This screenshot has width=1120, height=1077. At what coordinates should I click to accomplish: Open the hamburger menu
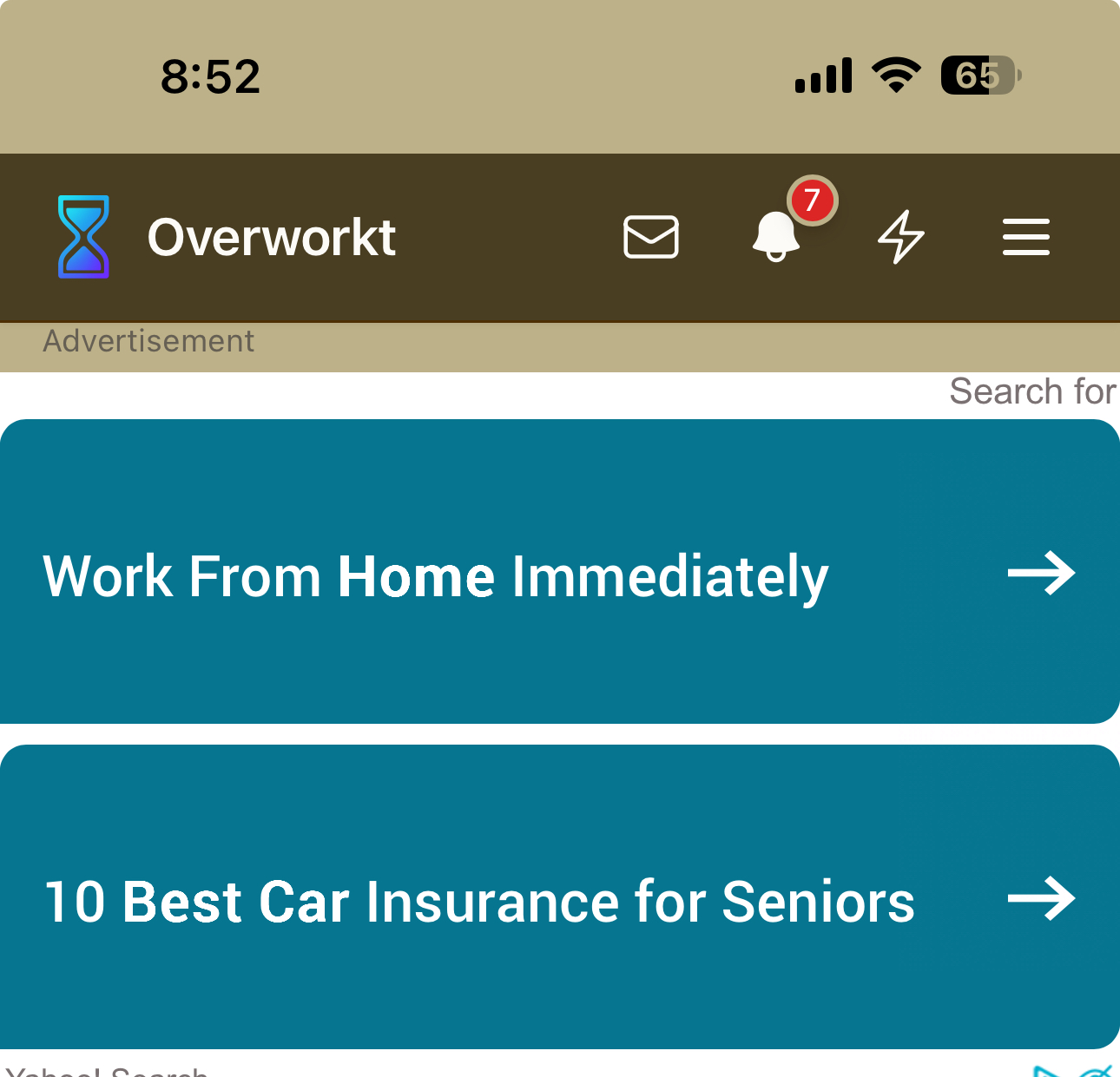coord(1026,237)
